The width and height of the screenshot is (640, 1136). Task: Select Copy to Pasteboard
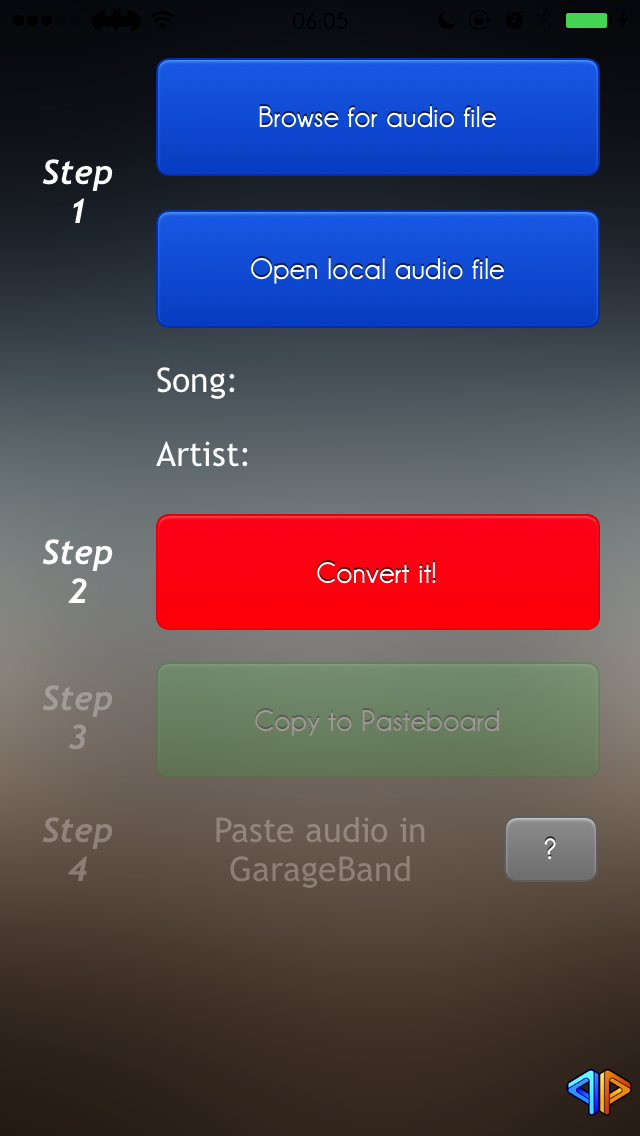tap(378, 720)
